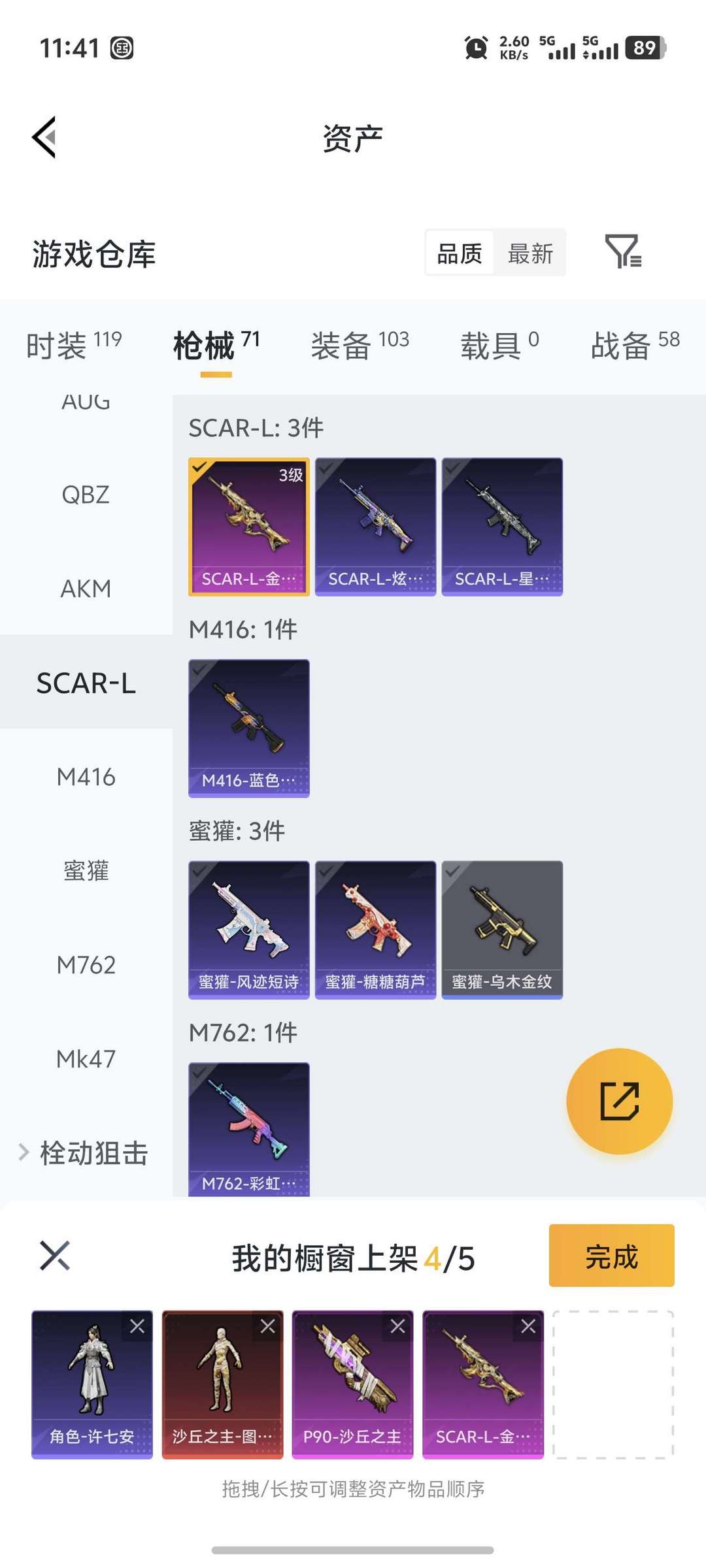Remove 角色-许七安 from the showcase
Viewport: 706px width, 1568px height.
137,1326
